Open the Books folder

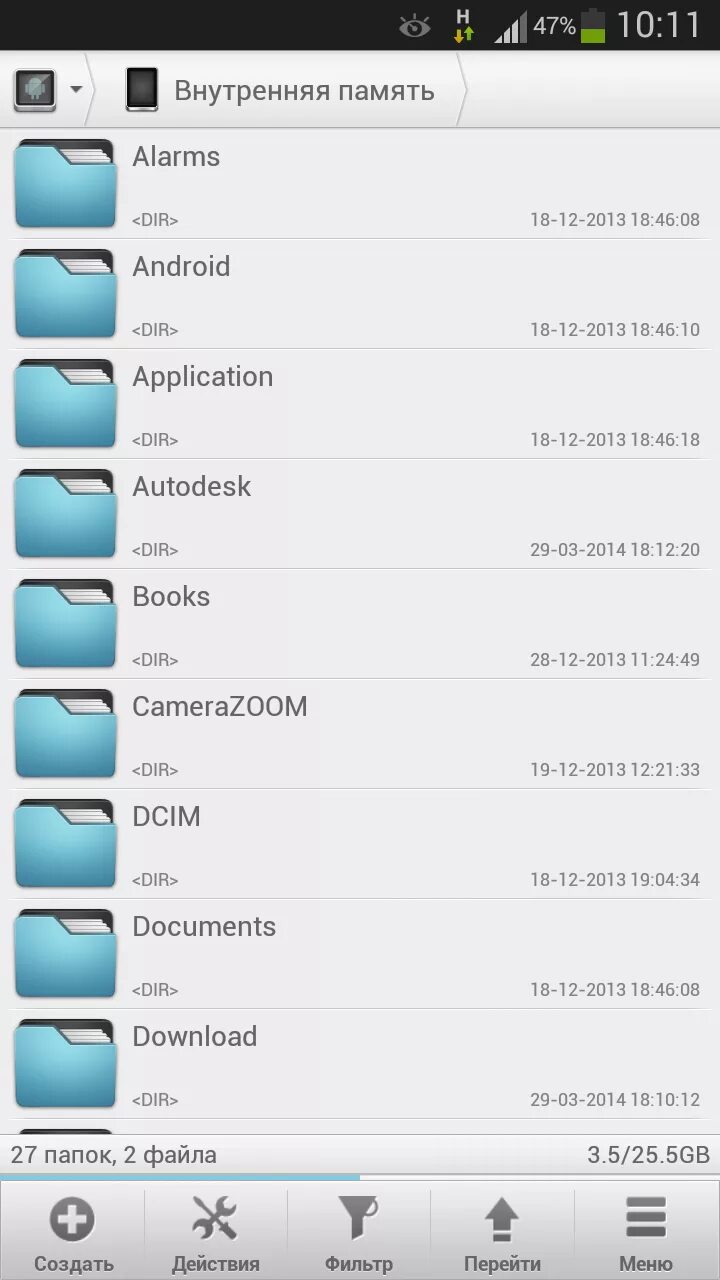pos(360,624)
